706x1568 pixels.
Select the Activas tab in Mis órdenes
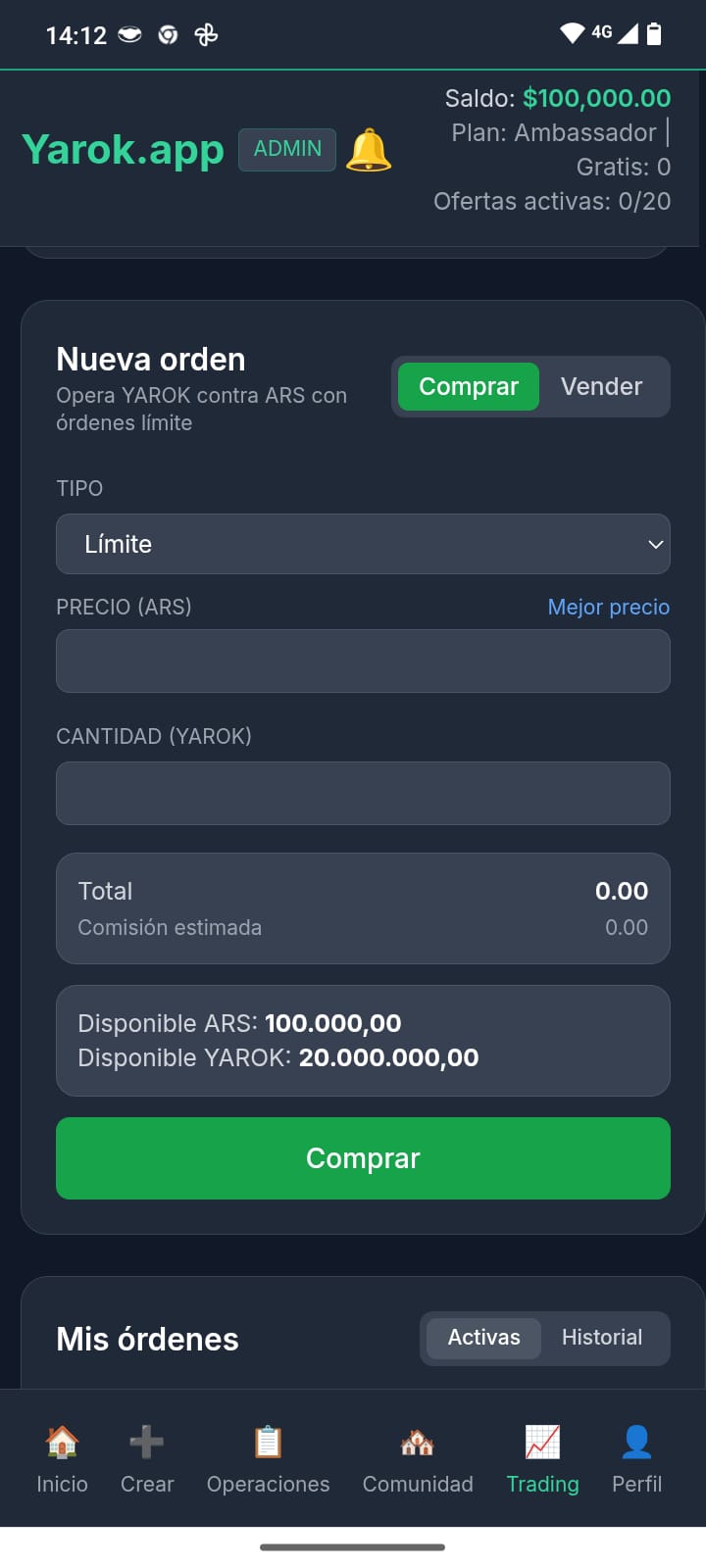(482, 1337)
